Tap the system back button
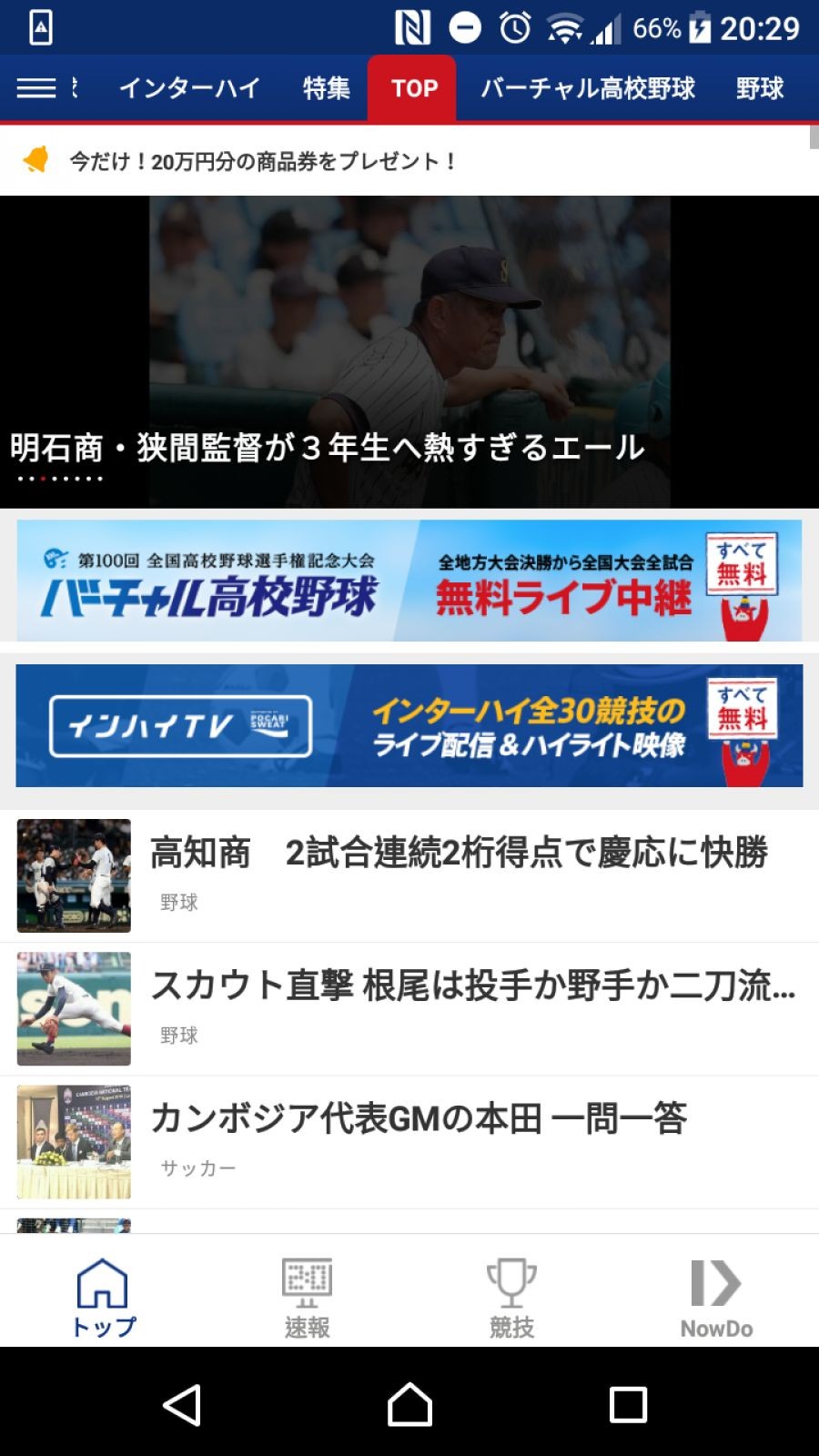 [182, 1404]
